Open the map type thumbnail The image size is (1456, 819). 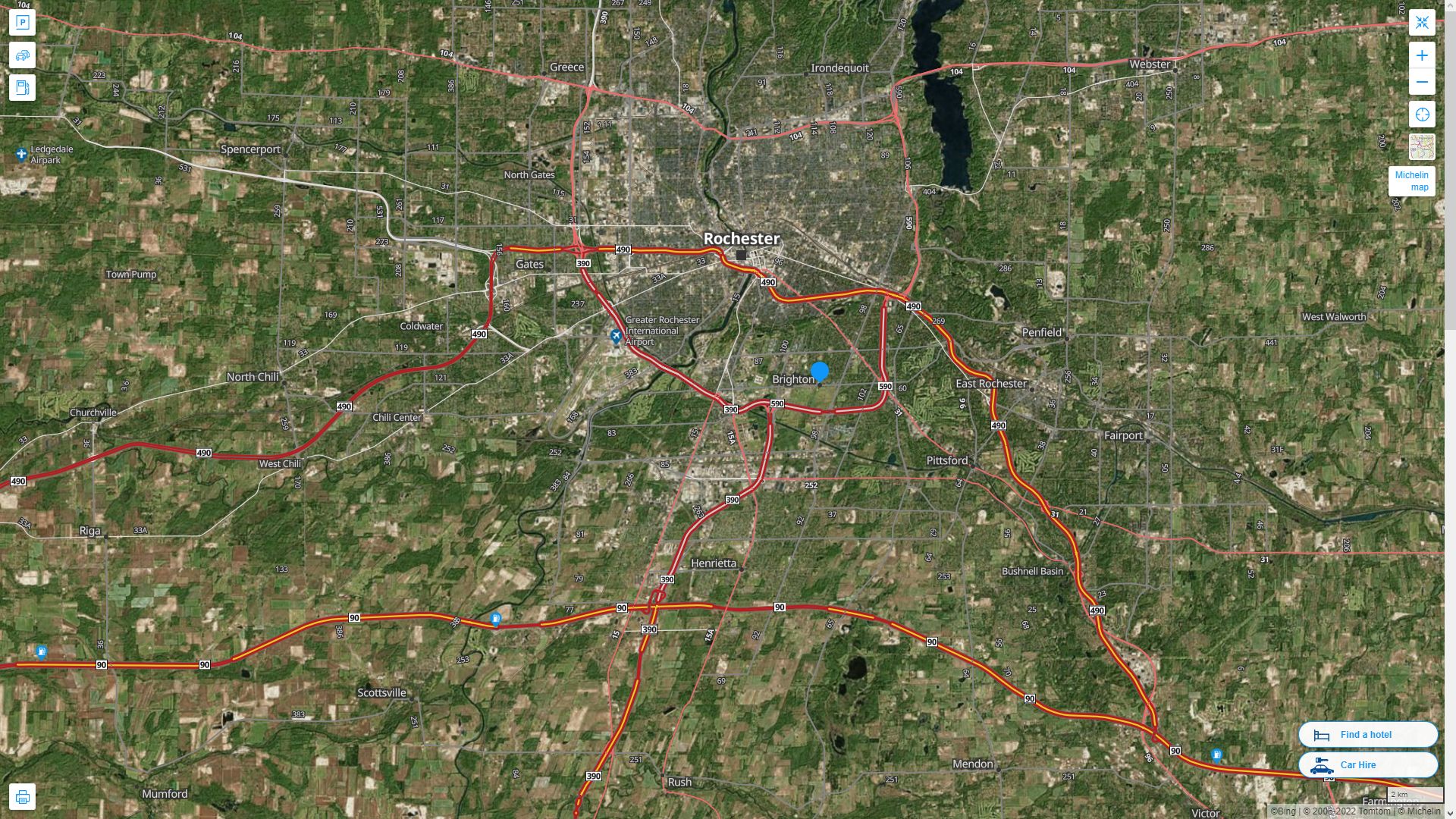(1422, 146)
